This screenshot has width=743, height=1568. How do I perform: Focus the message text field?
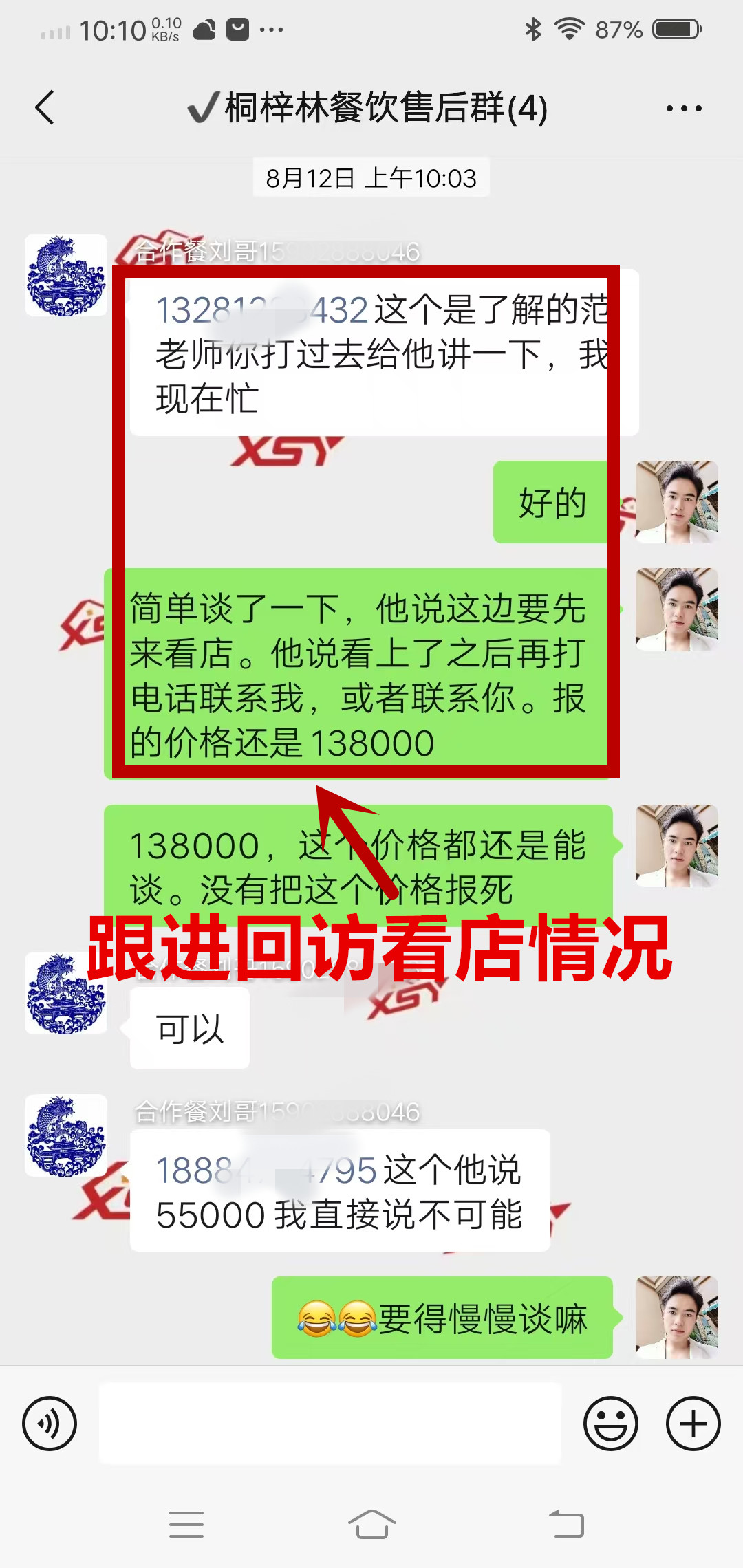click(x=330, y=1424)
